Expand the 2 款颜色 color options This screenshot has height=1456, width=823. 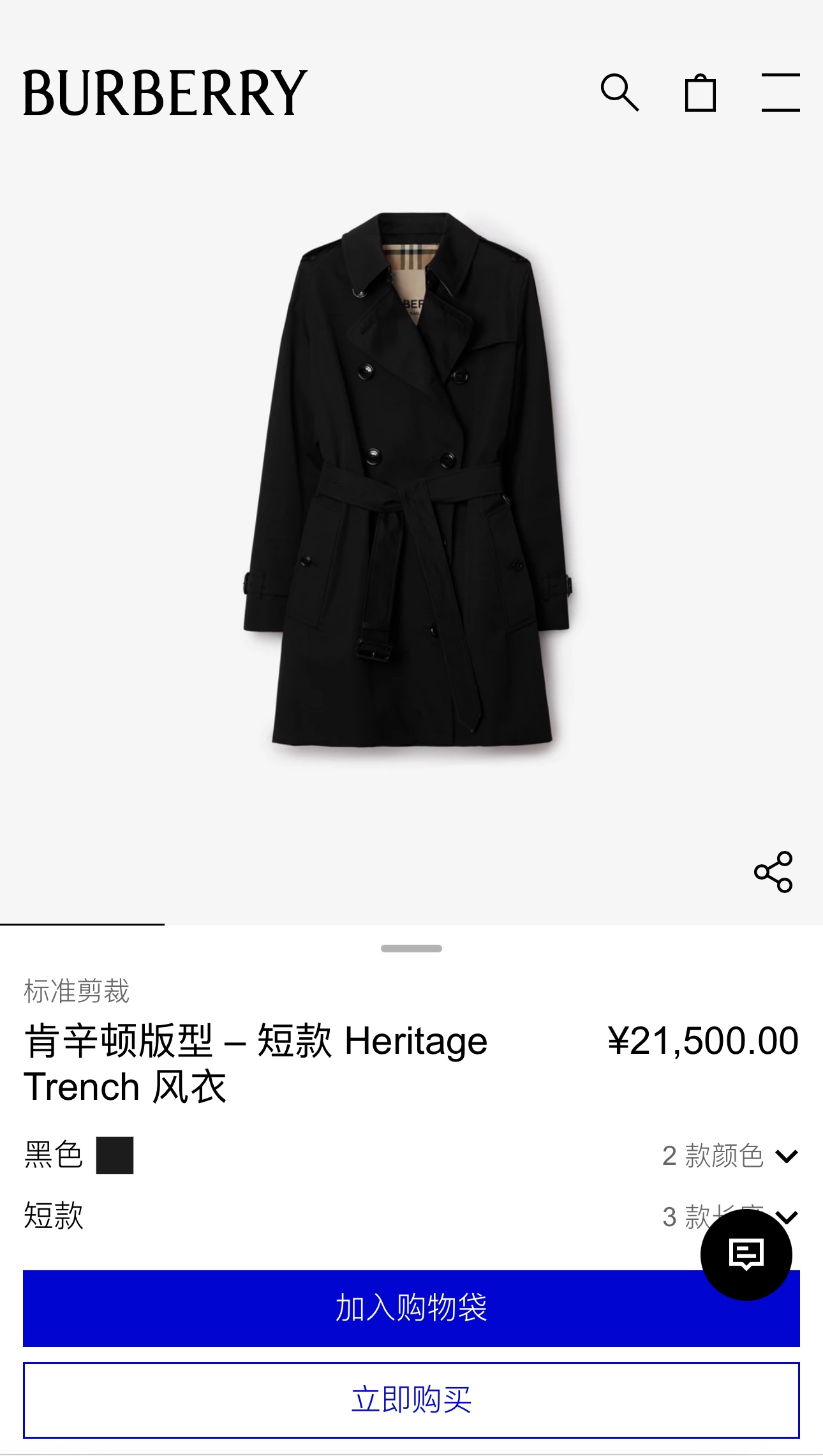coord(730,1155)
